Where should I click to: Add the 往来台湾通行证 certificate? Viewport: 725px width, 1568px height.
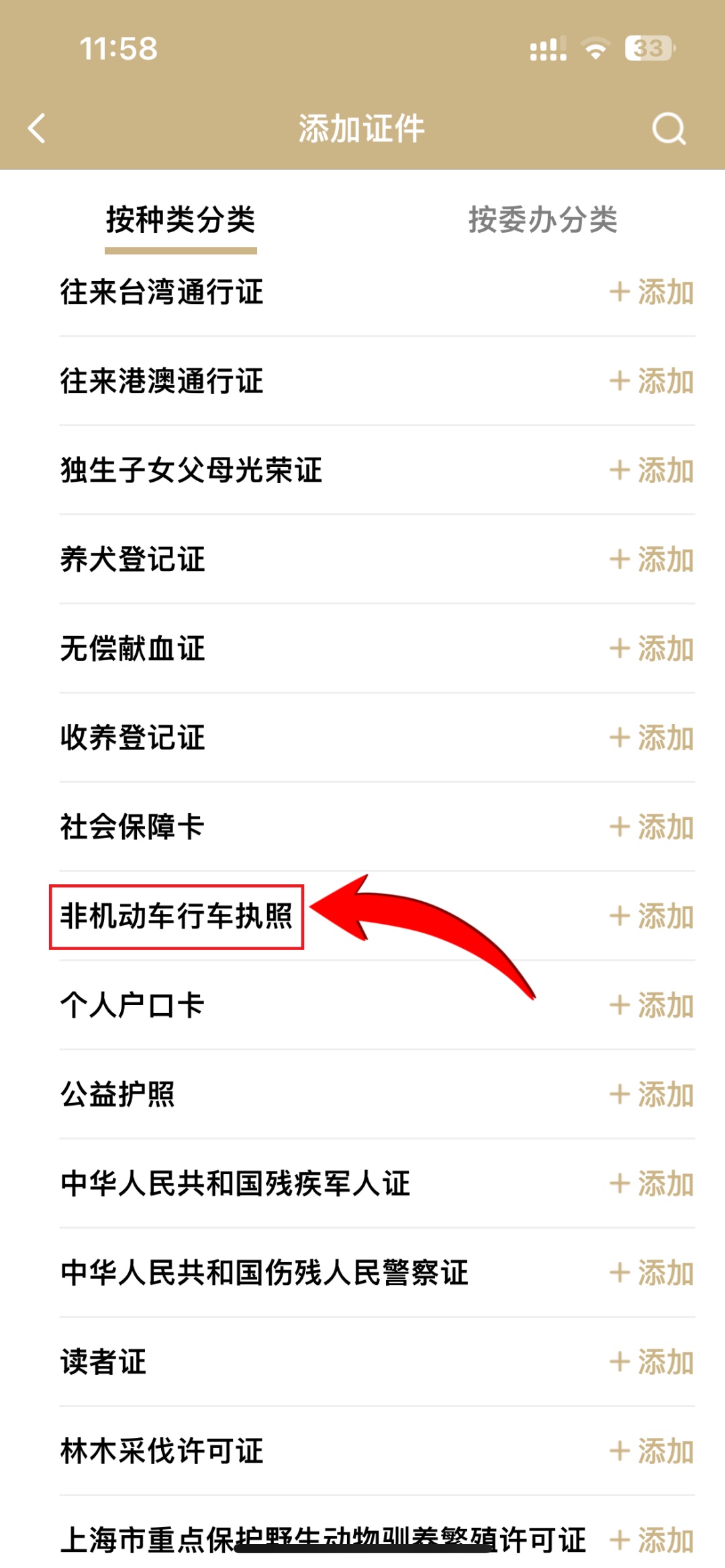(651, 293)
